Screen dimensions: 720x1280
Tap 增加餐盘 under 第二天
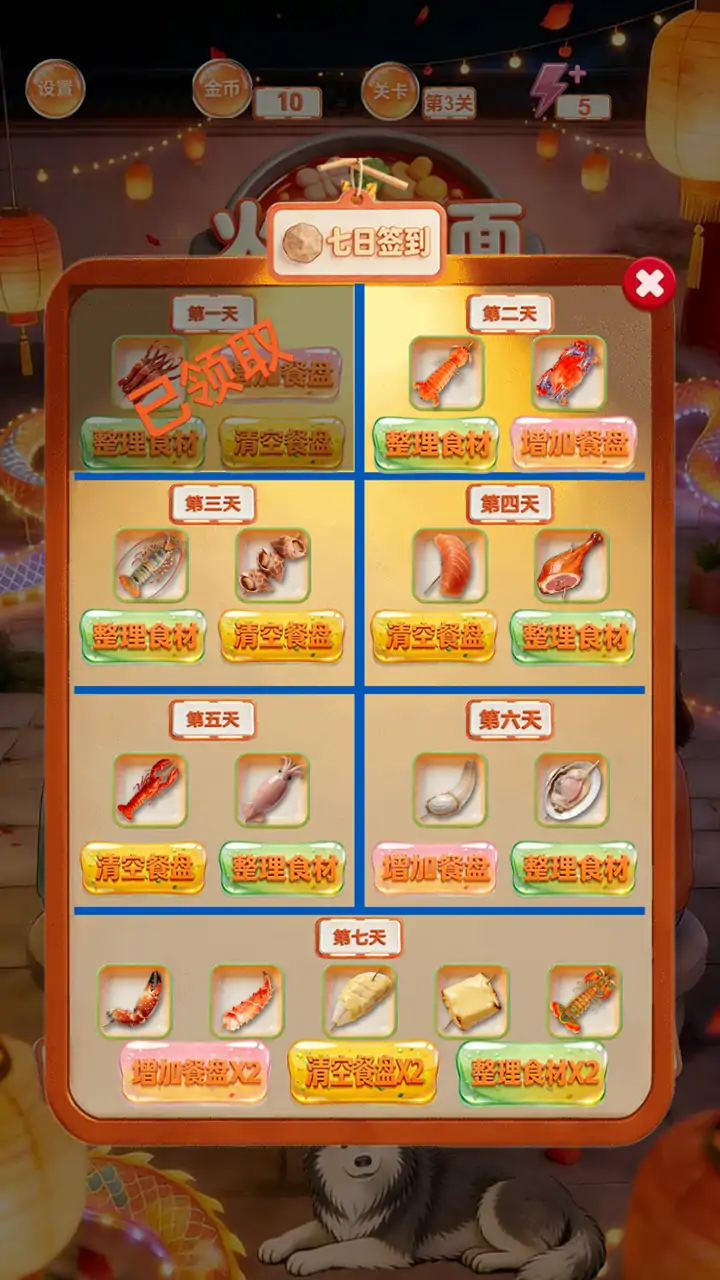point(574,443)
